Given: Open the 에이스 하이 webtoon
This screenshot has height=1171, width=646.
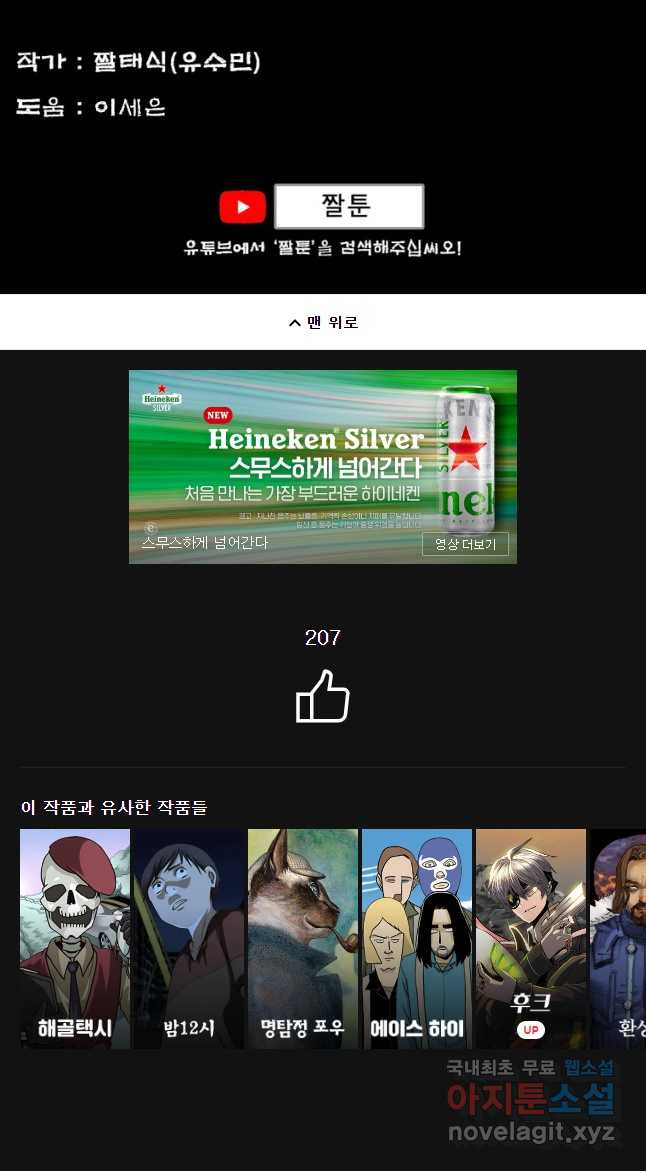Looking at the screenshot, I should coord(417,938).
